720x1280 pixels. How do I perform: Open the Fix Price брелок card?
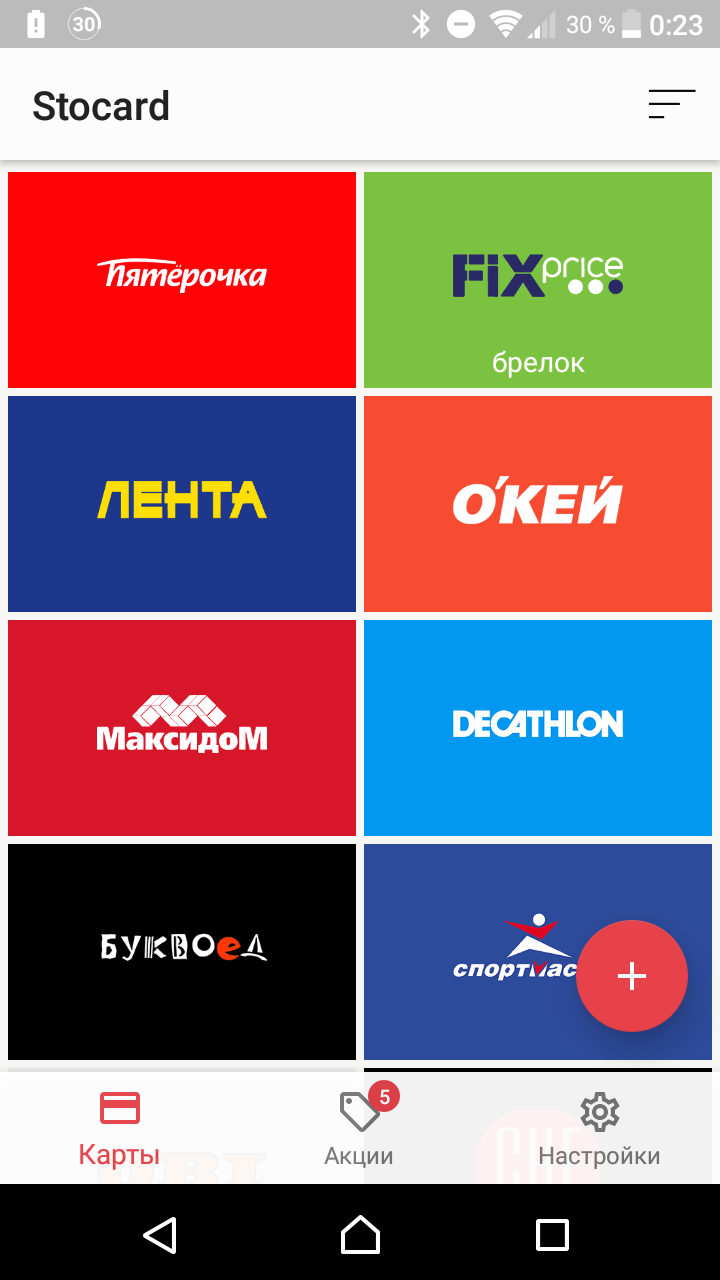[x=538, y=279]
